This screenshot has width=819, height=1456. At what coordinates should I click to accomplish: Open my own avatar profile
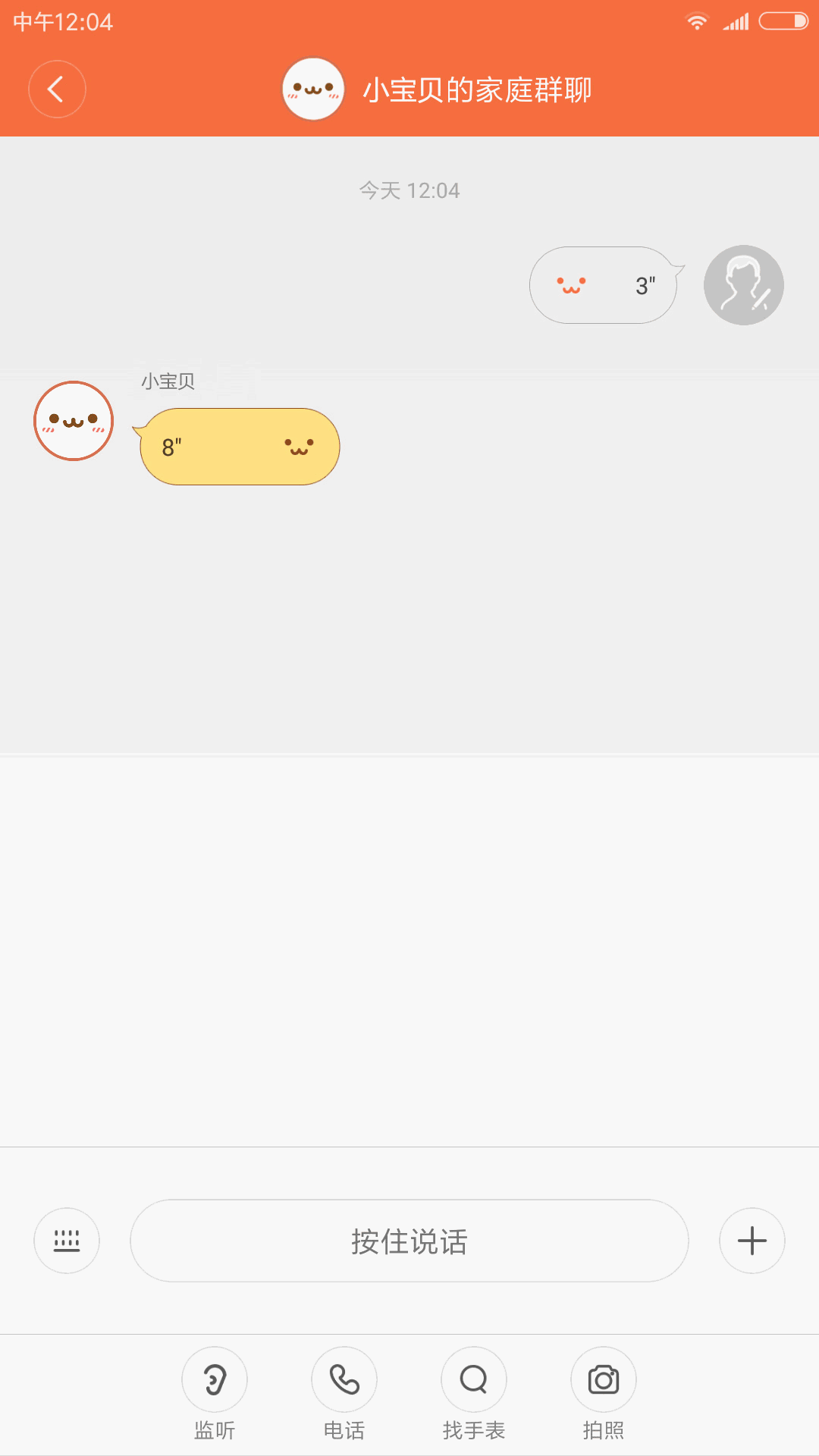743,285
